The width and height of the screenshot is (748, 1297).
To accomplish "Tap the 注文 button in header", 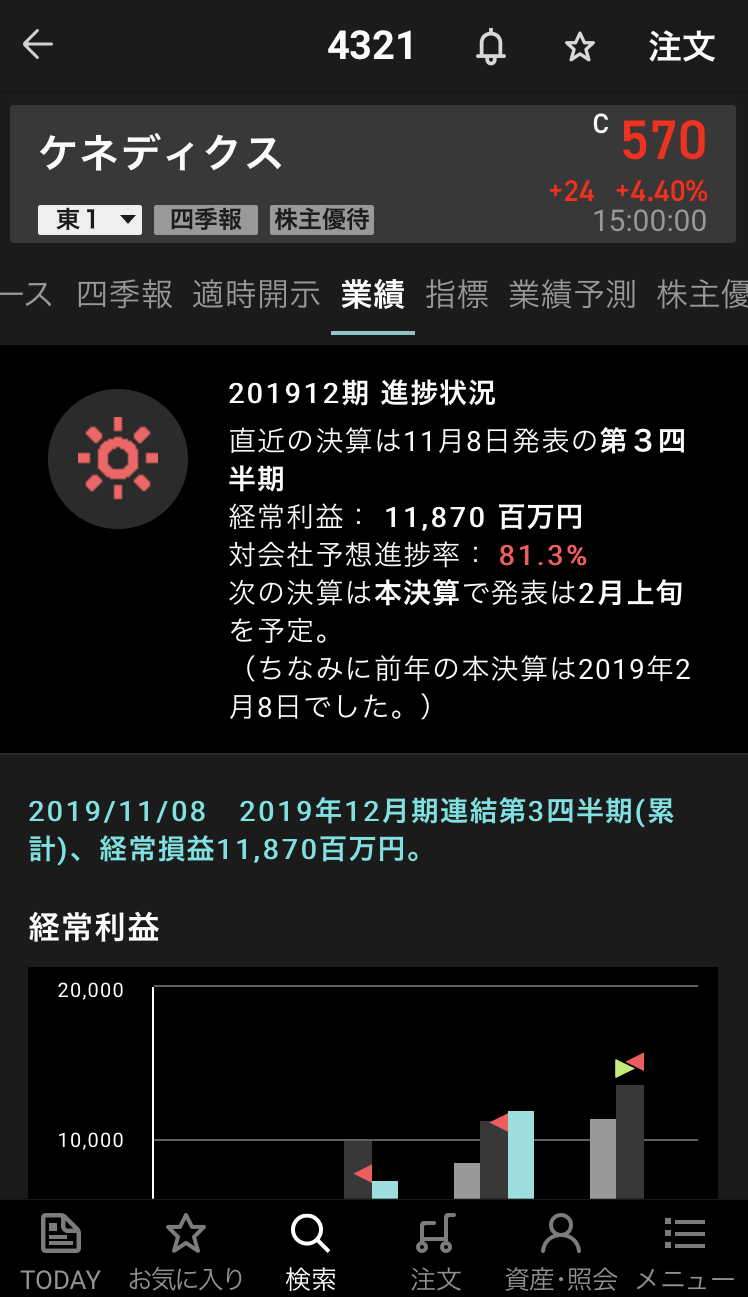I will (682, 46).
